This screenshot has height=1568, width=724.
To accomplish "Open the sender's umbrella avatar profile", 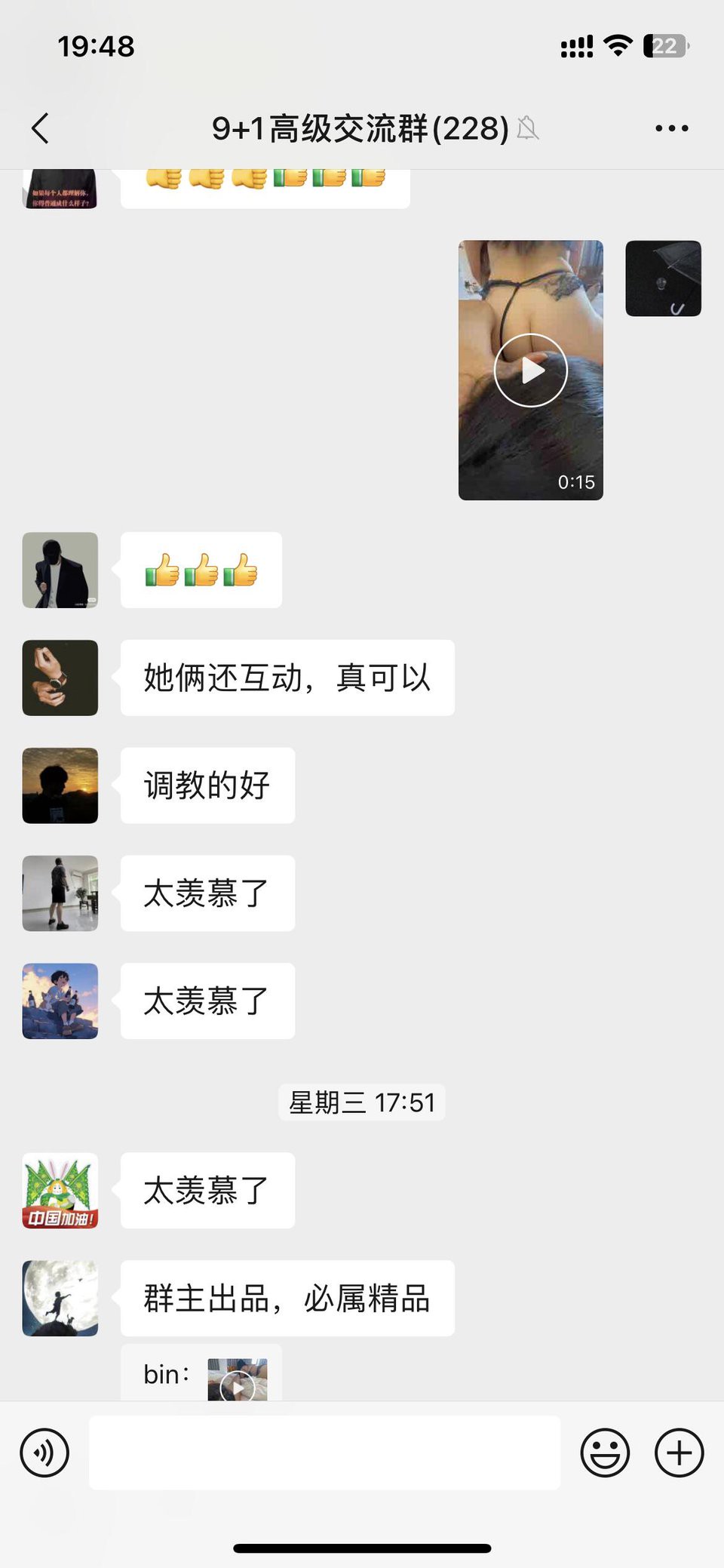I will [664, 278].
